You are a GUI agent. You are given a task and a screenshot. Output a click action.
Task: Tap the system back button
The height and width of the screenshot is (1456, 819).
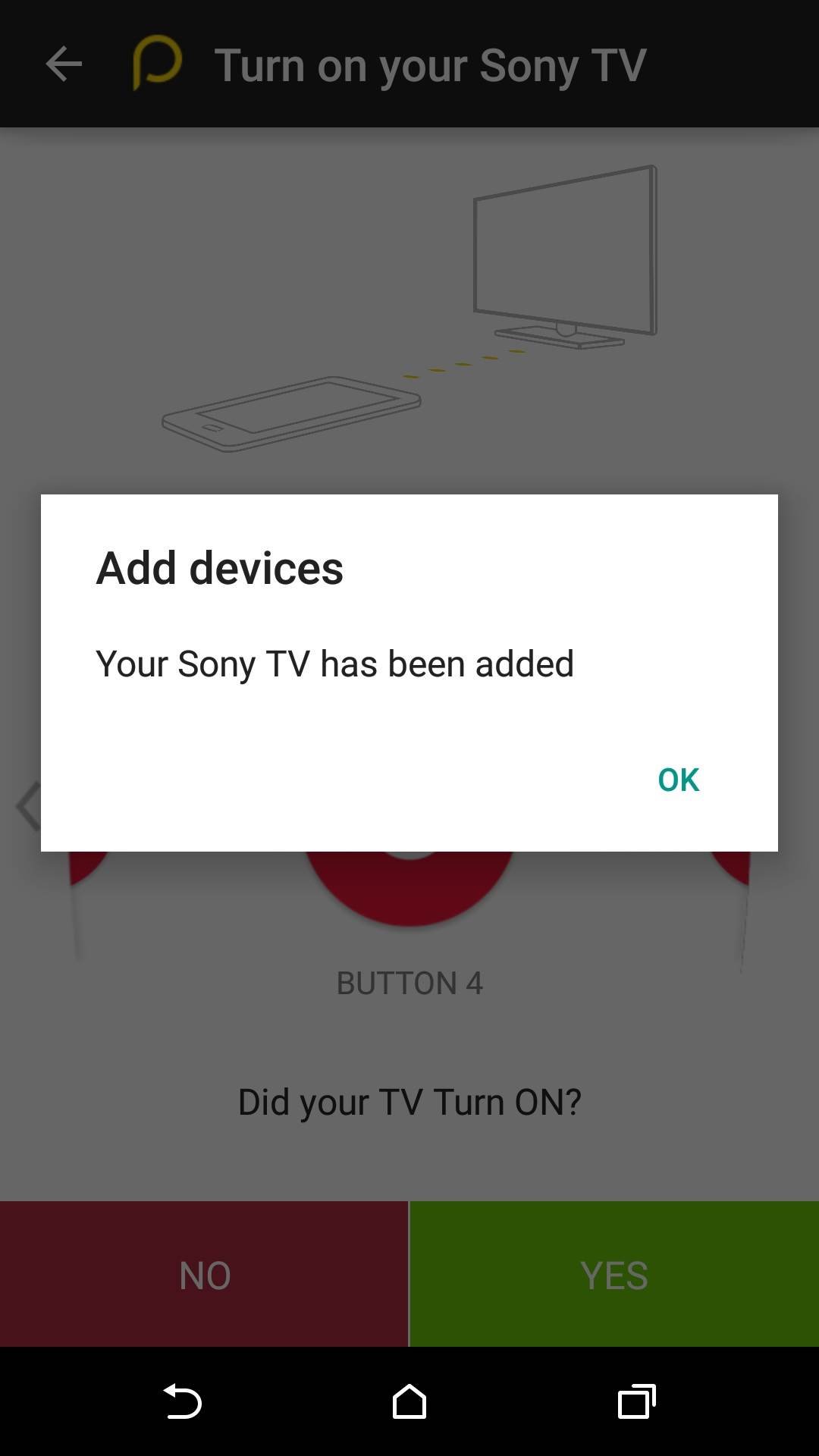[x=183, y=1401]
